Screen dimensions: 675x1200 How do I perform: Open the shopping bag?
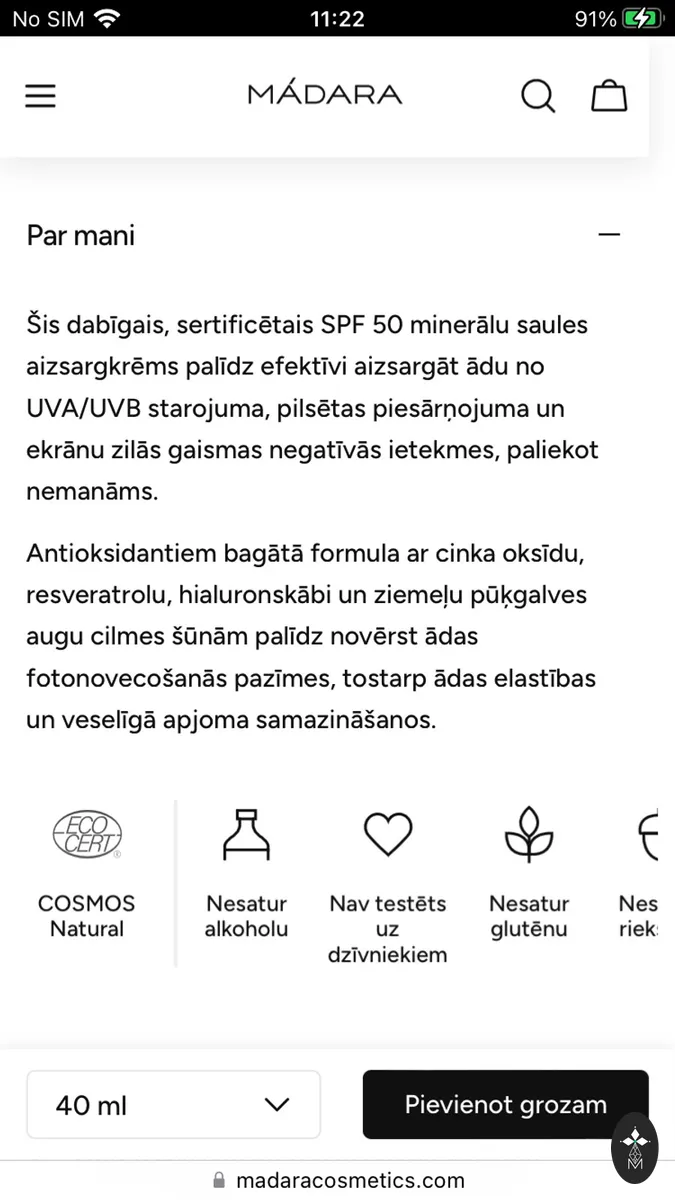pos(609,96)
